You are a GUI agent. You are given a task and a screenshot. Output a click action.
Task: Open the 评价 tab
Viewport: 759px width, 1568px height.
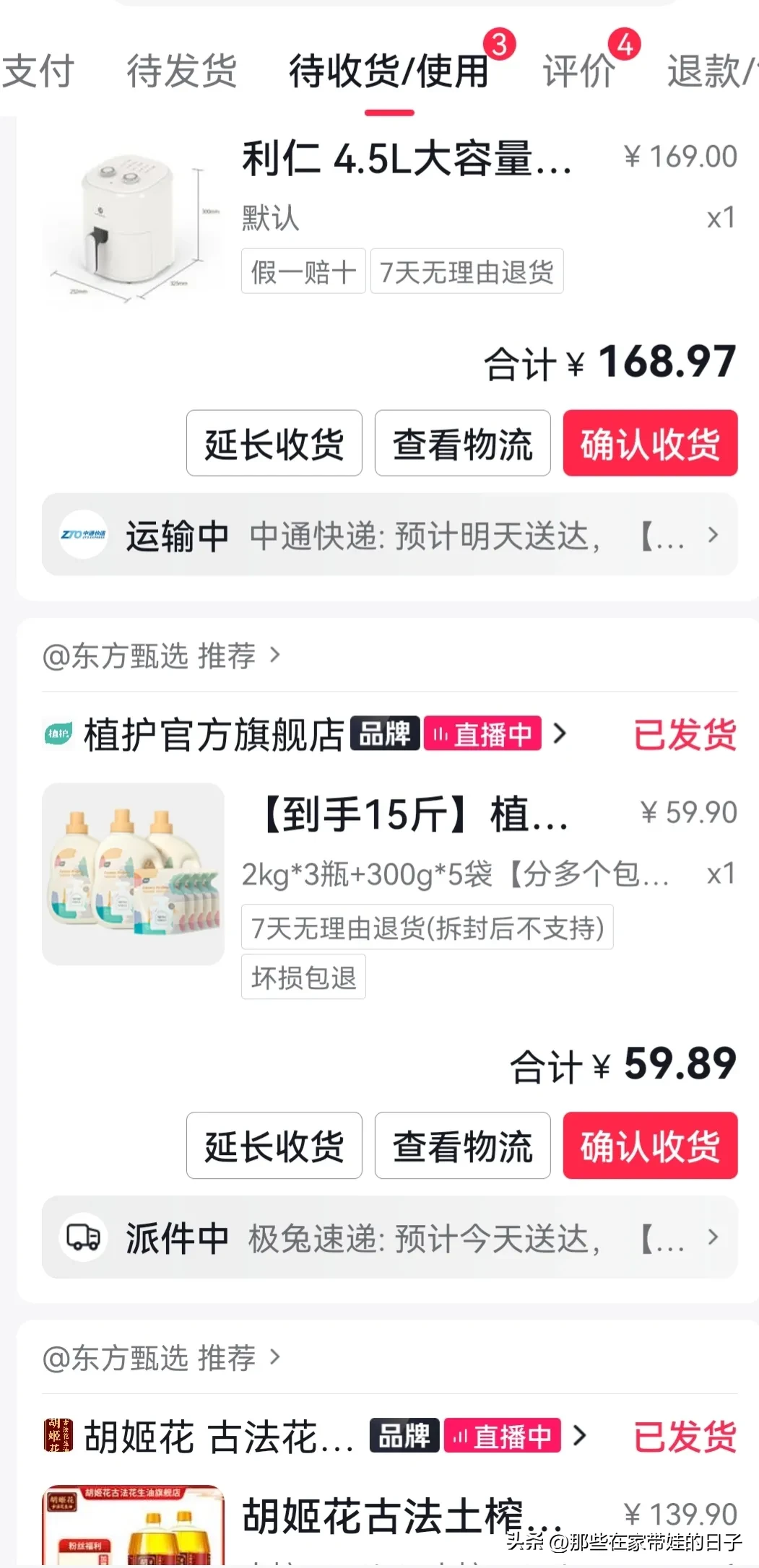tap(578, 71)
